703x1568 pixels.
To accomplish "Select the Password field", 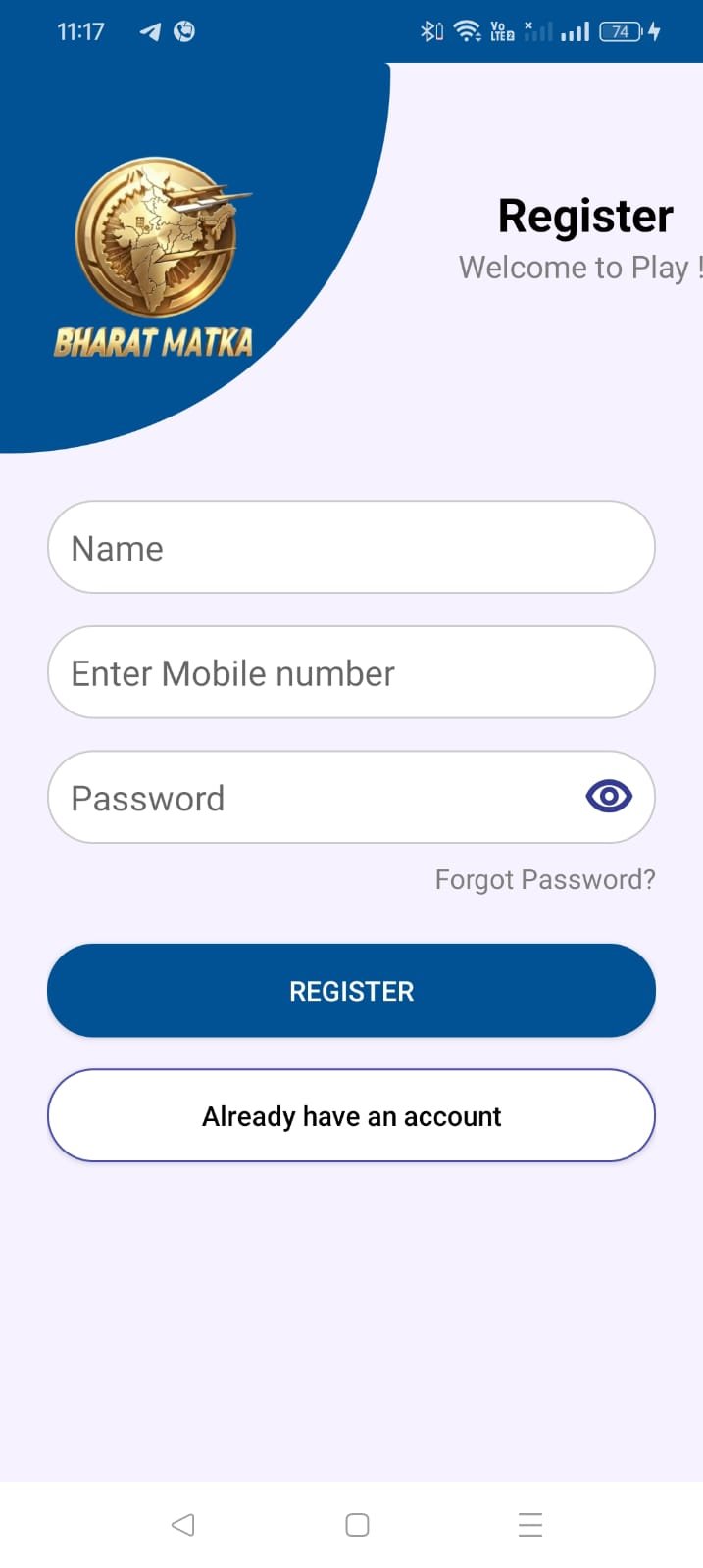I will tap(314, 798).
